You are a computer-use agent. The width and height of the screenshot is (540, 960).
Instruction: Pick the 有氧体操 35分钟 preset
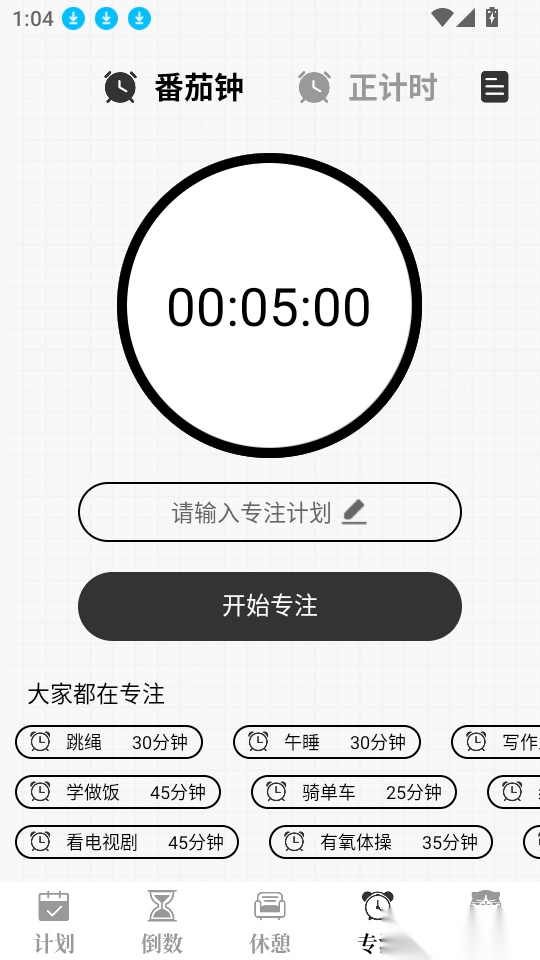tap(381, 842)
